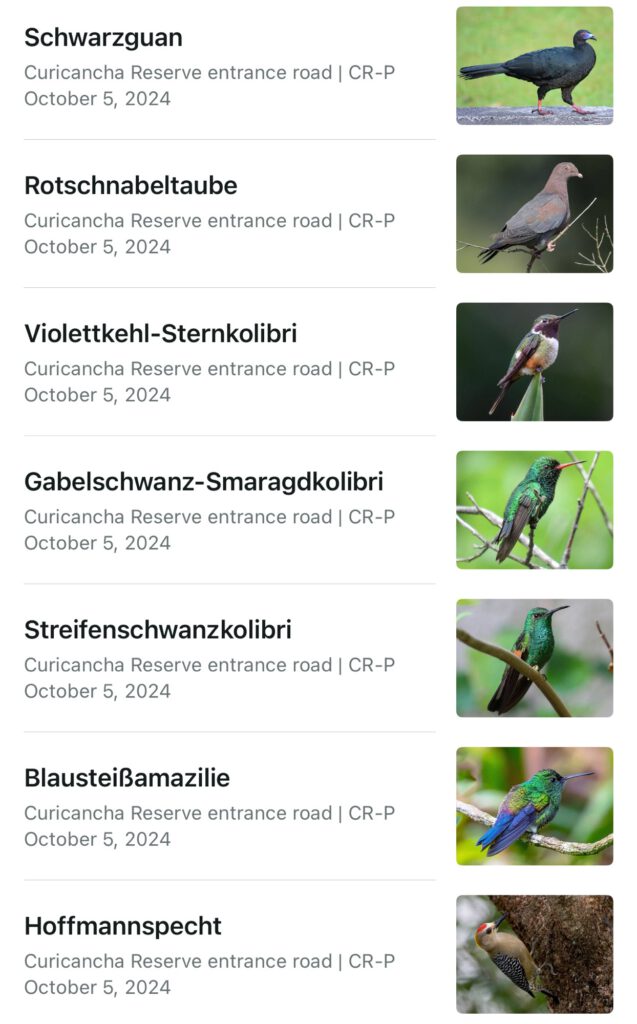Viewport: 637px width, 1024px height.
Task: Open the Blausteißamazilie entry
Action: coord(210,807)
